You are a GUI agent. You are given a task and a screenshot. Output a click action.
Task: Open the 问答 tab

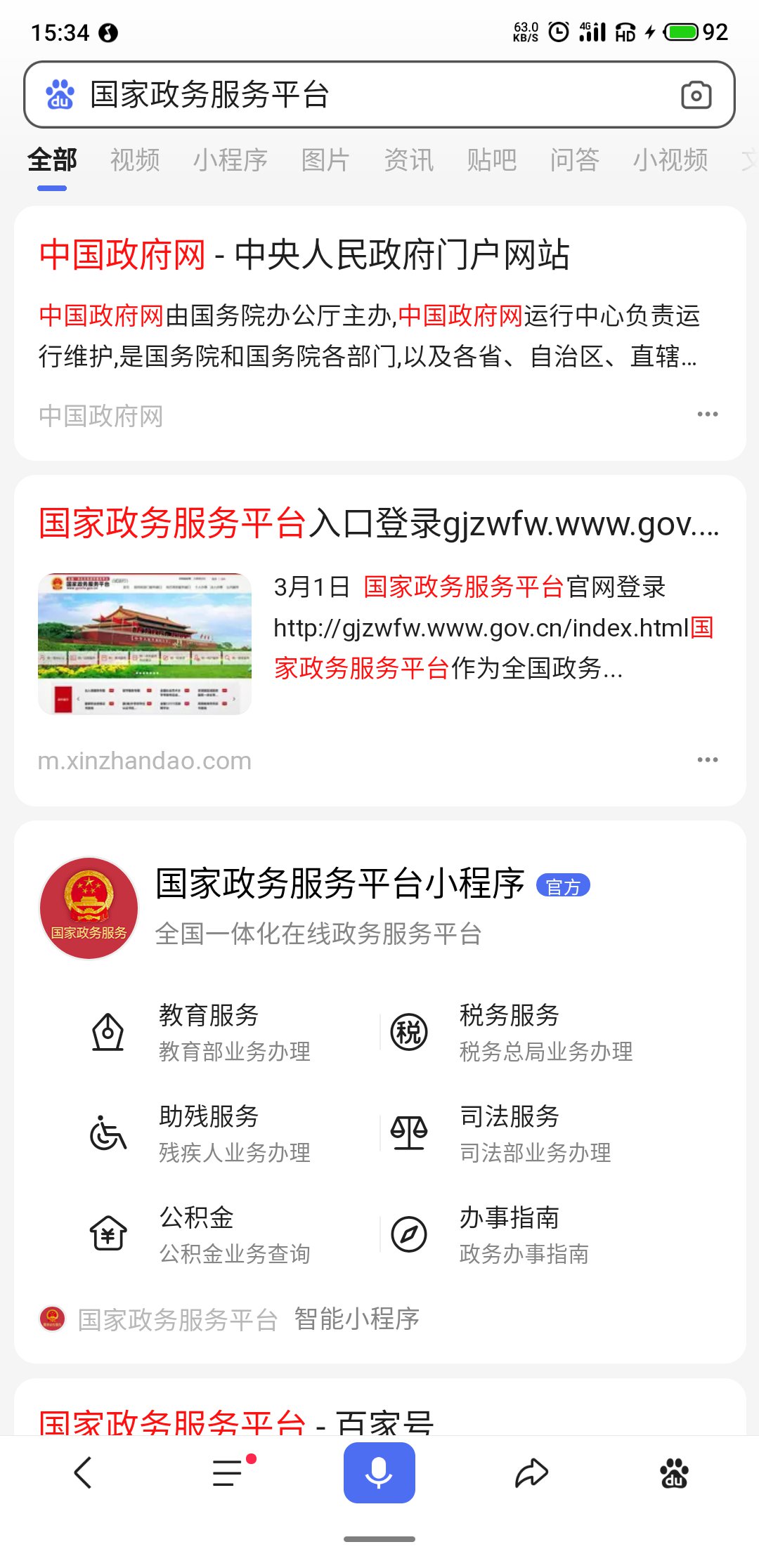point(574,160)
